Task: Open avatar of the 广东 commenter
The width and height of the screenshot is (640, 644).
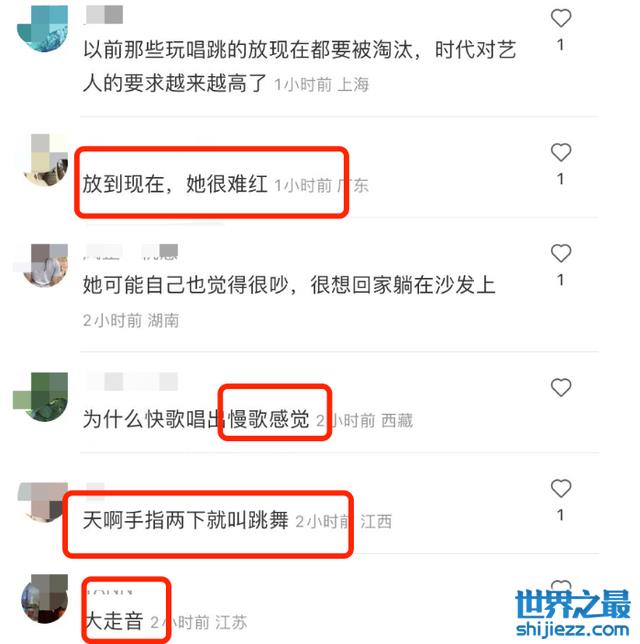Action: pyautogui.click(x=44, y=161)
